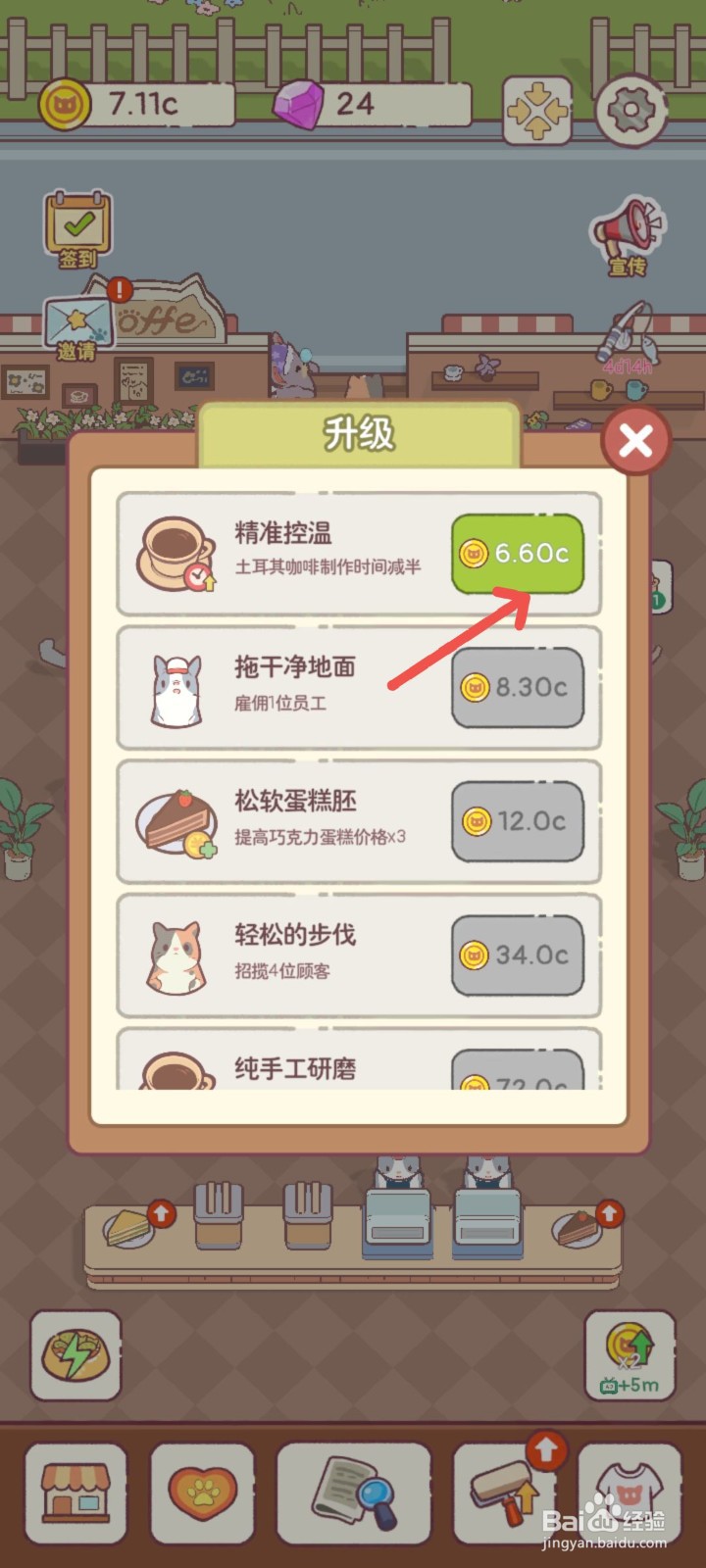706x1568 pixels.
Task: Buy 松软蛋糕胚 upgrade for 12.0c
Action: pos(518,822)
